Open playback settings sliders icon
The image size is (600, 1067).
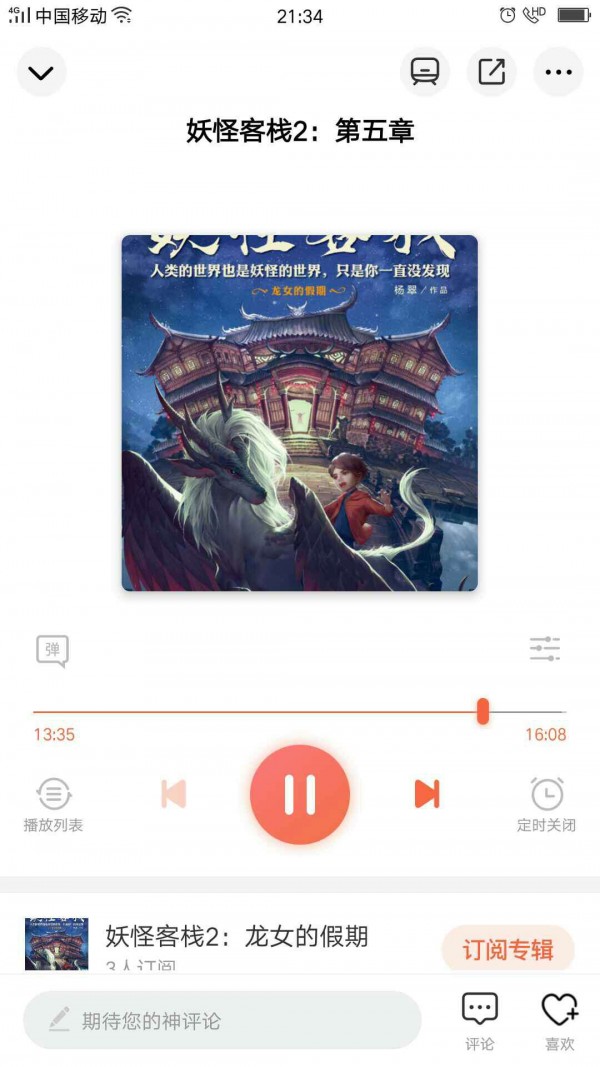[545, 649]
